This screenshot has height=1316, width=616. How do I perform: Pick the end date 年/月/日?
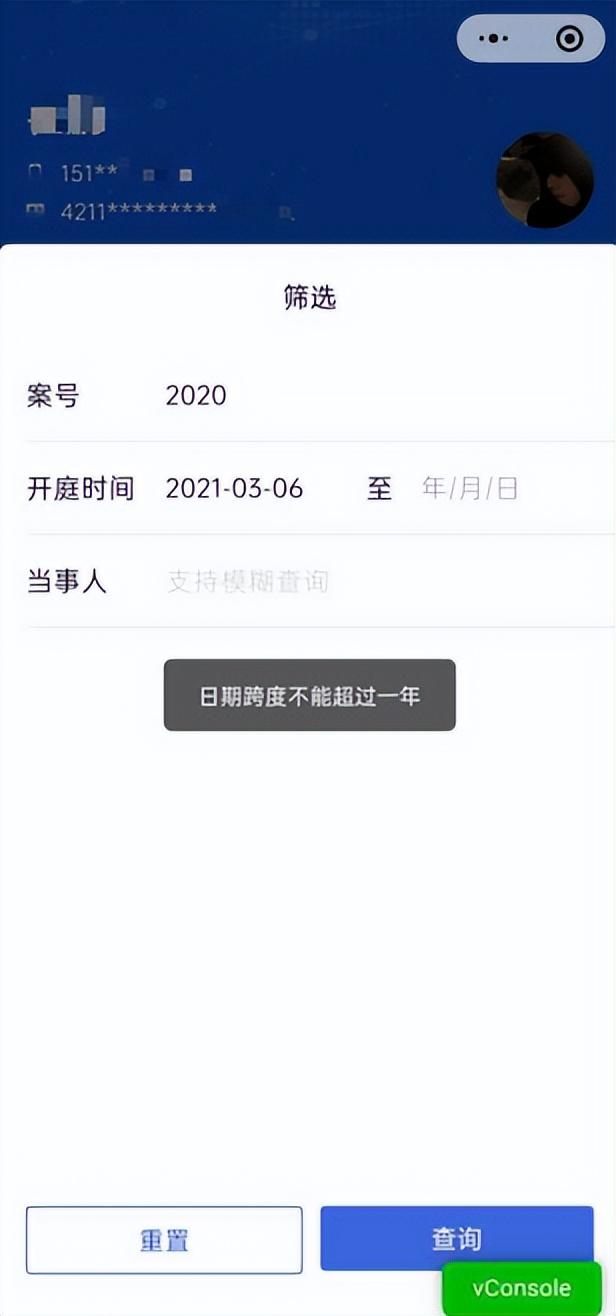click(x=470, y=489)
